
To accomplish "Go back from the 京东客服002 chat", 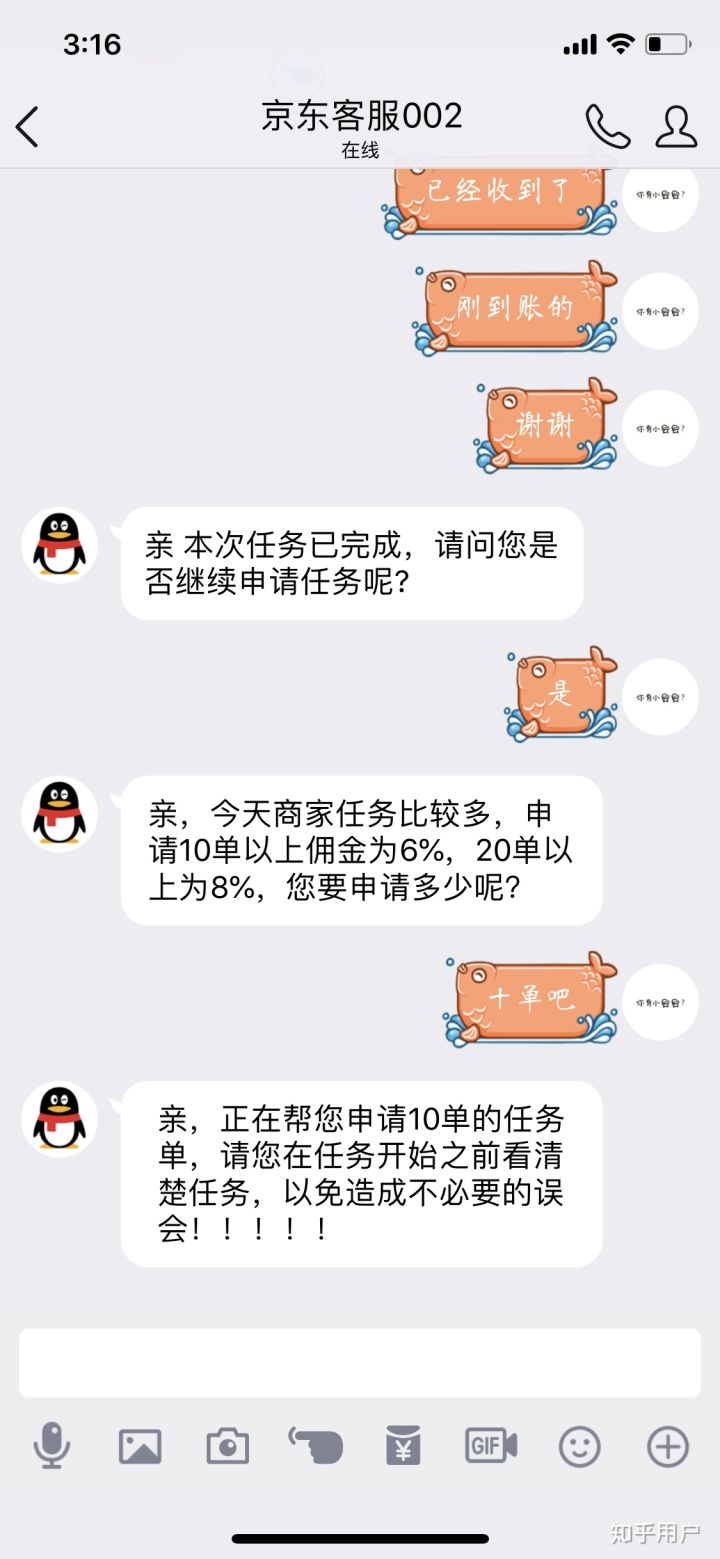I will (x=28, y=127).
